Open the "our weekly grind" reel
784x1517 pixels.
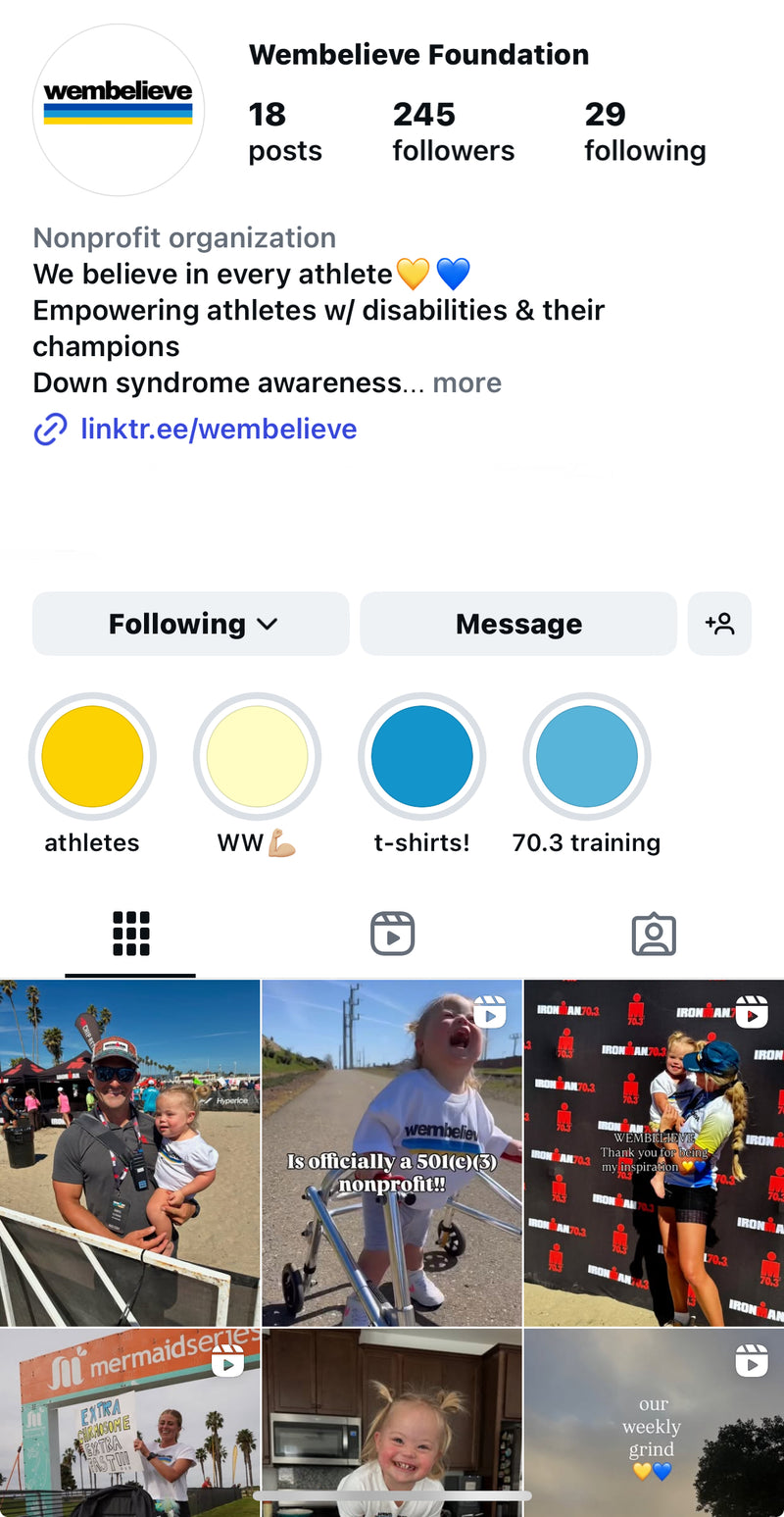(654, 1422)
